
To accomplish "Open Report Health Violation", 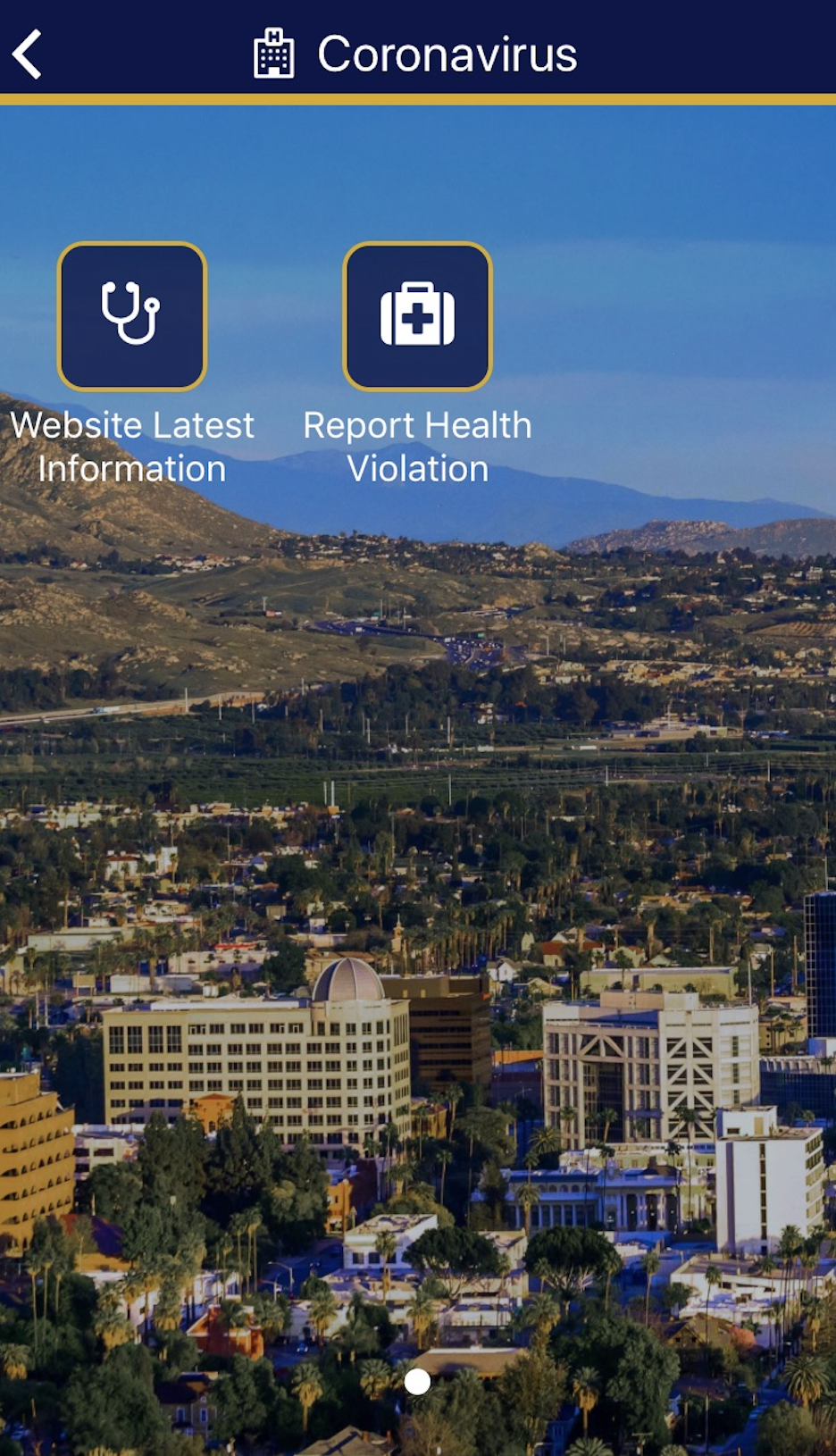I will click(417, 316).
